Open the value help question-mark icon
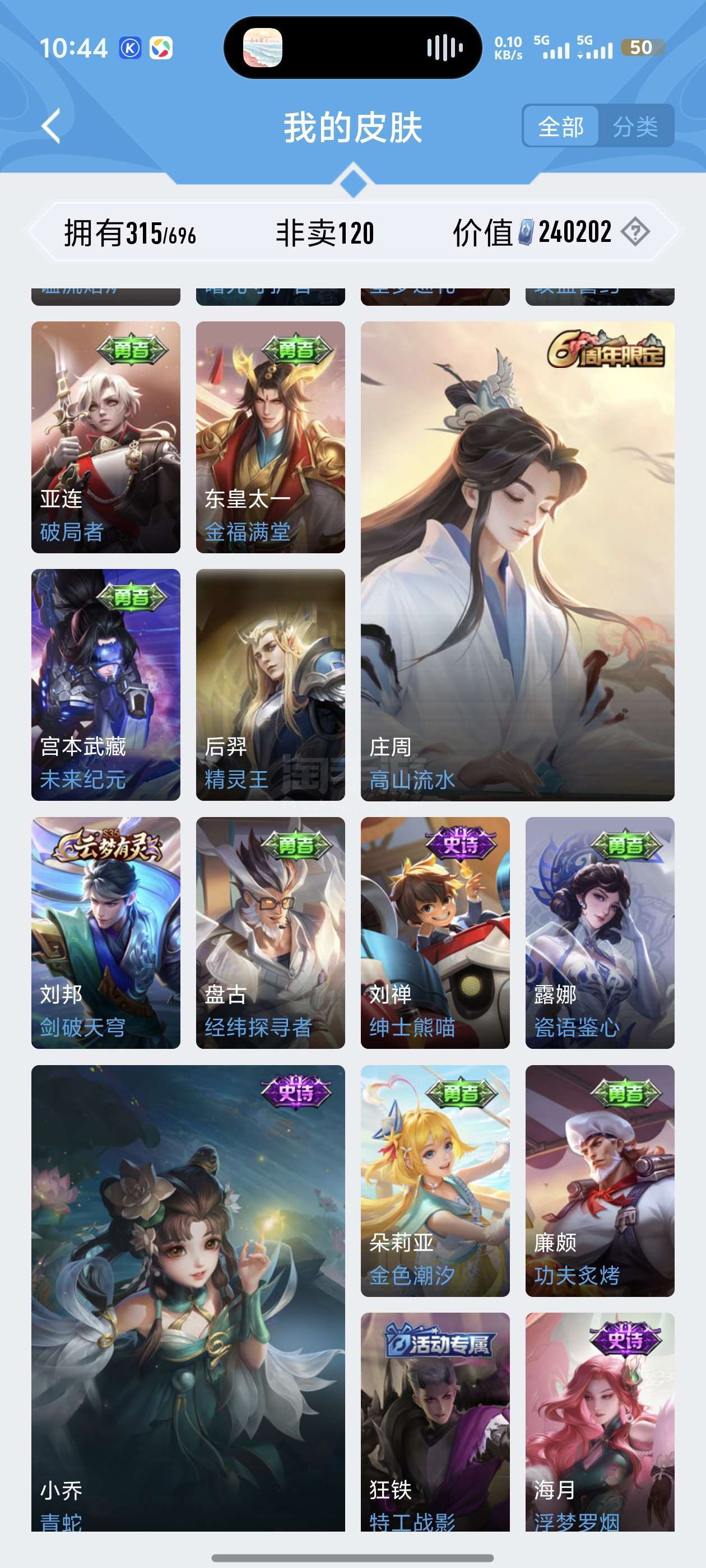The image size is (706, 1568). click(x=635, y=232)
